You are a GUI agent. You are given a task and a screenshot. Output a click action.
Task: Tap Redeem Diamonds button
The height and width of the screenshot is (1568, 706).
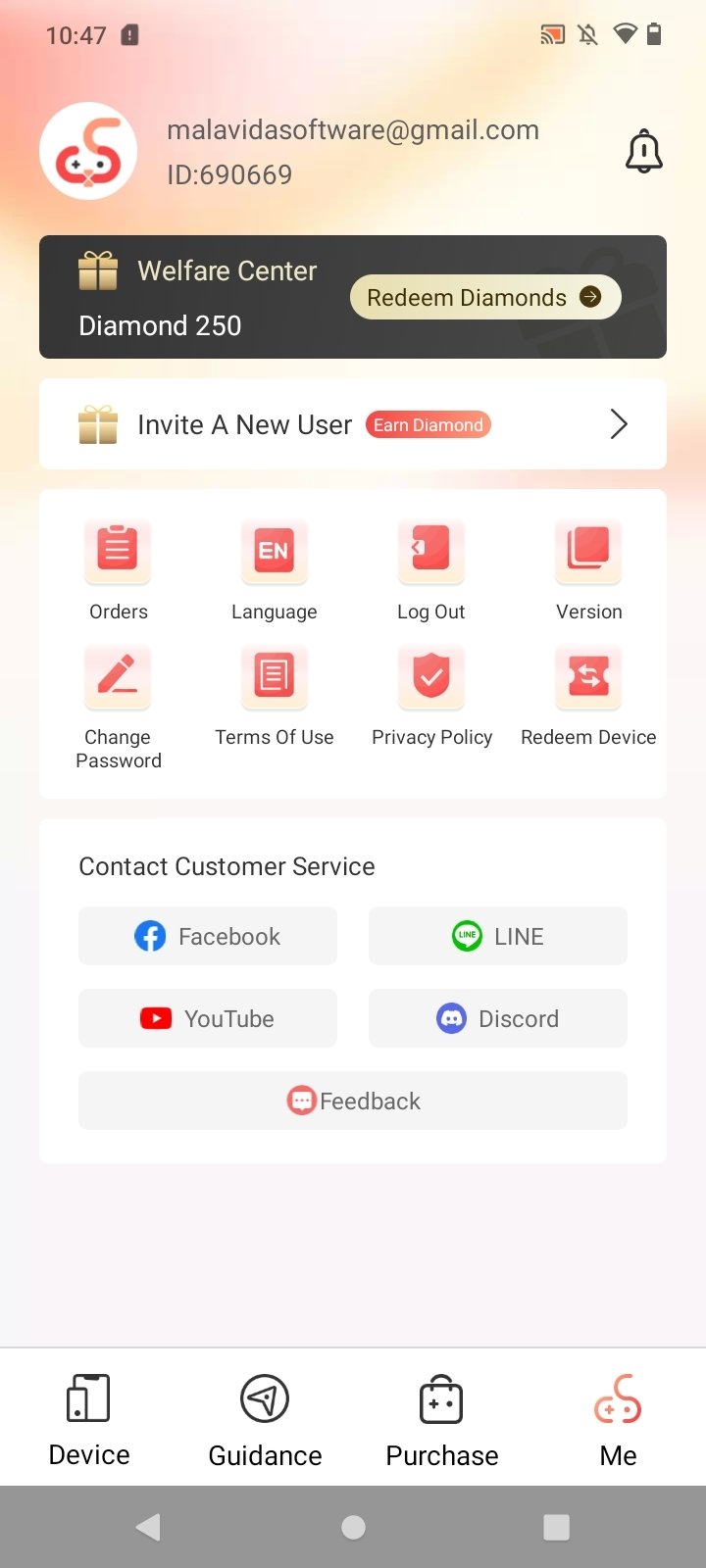click(485, 297)
